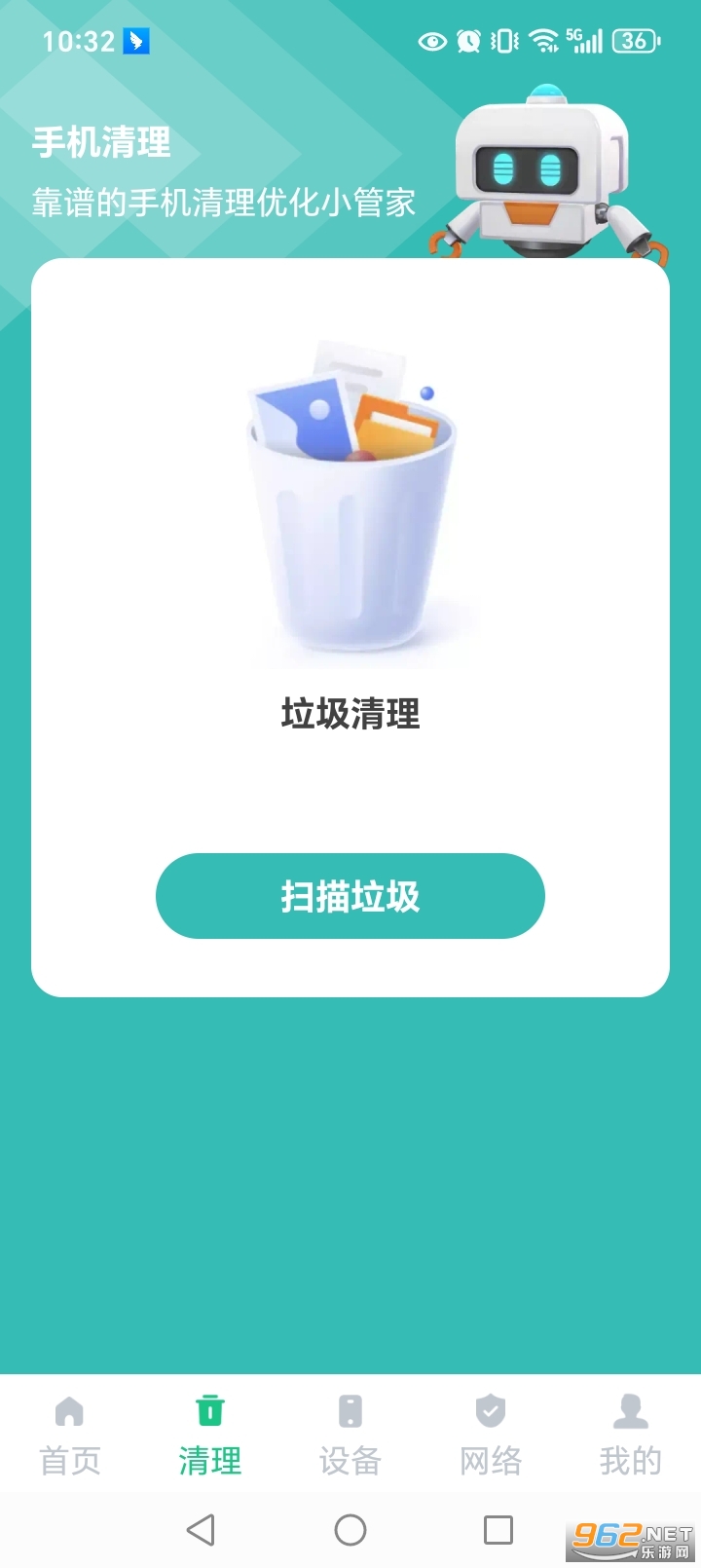The image size is (701, 1568).
Task: Tap the recent apps square button
Action: [498, 1529]
